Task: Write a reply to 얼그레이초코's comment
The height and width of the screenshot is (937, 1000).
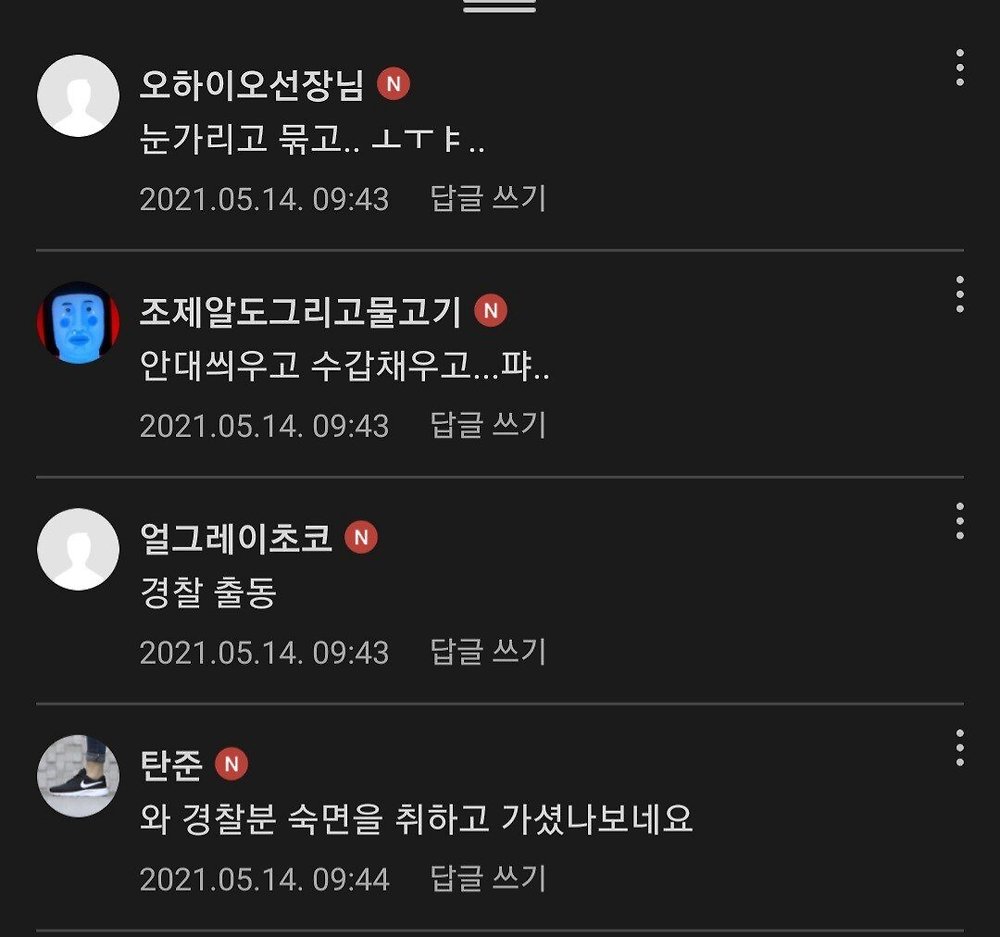Action: click(488, 652)
